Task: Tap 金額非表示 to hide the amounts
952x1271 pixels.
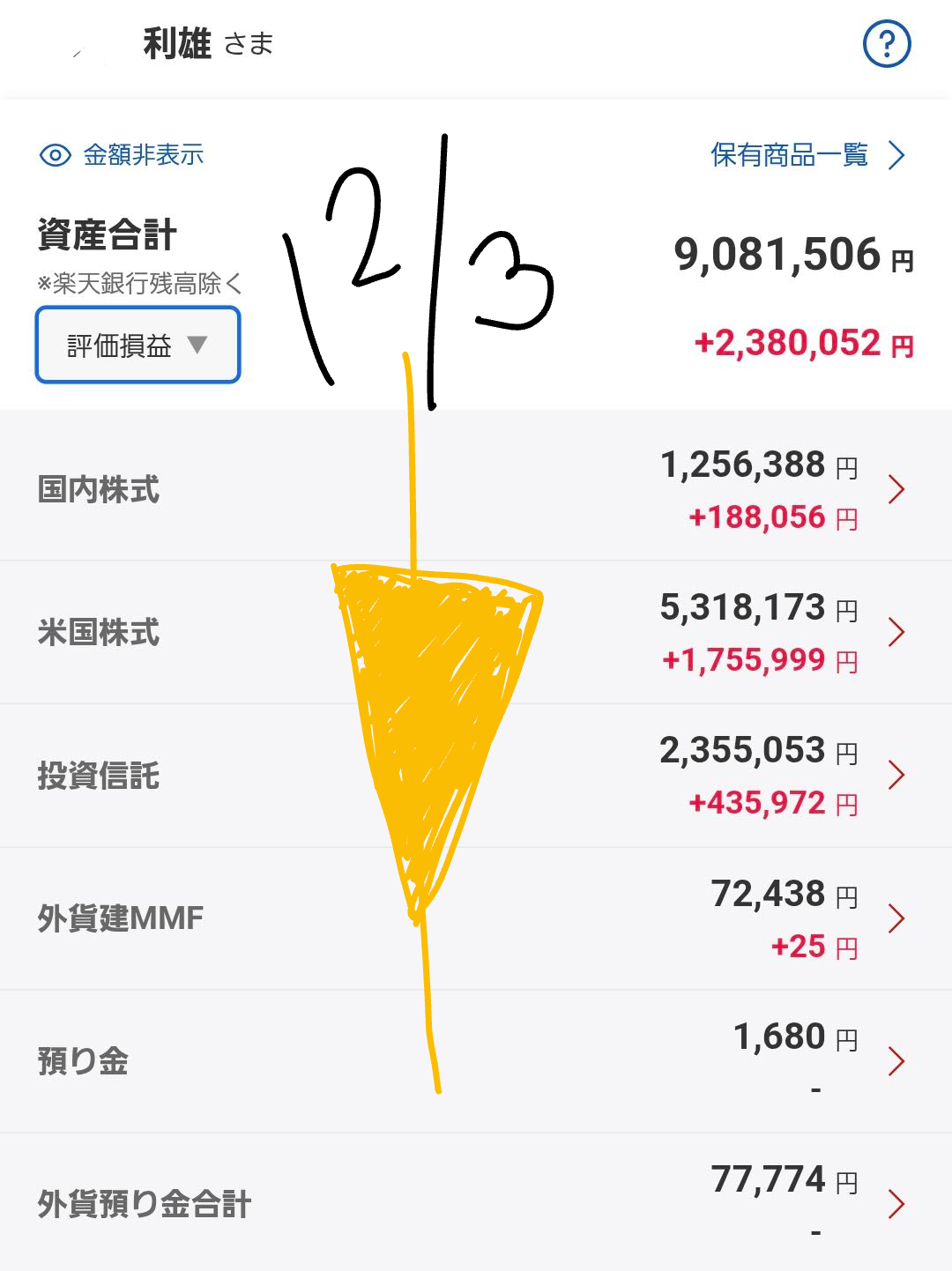Action: coord(123,155)
